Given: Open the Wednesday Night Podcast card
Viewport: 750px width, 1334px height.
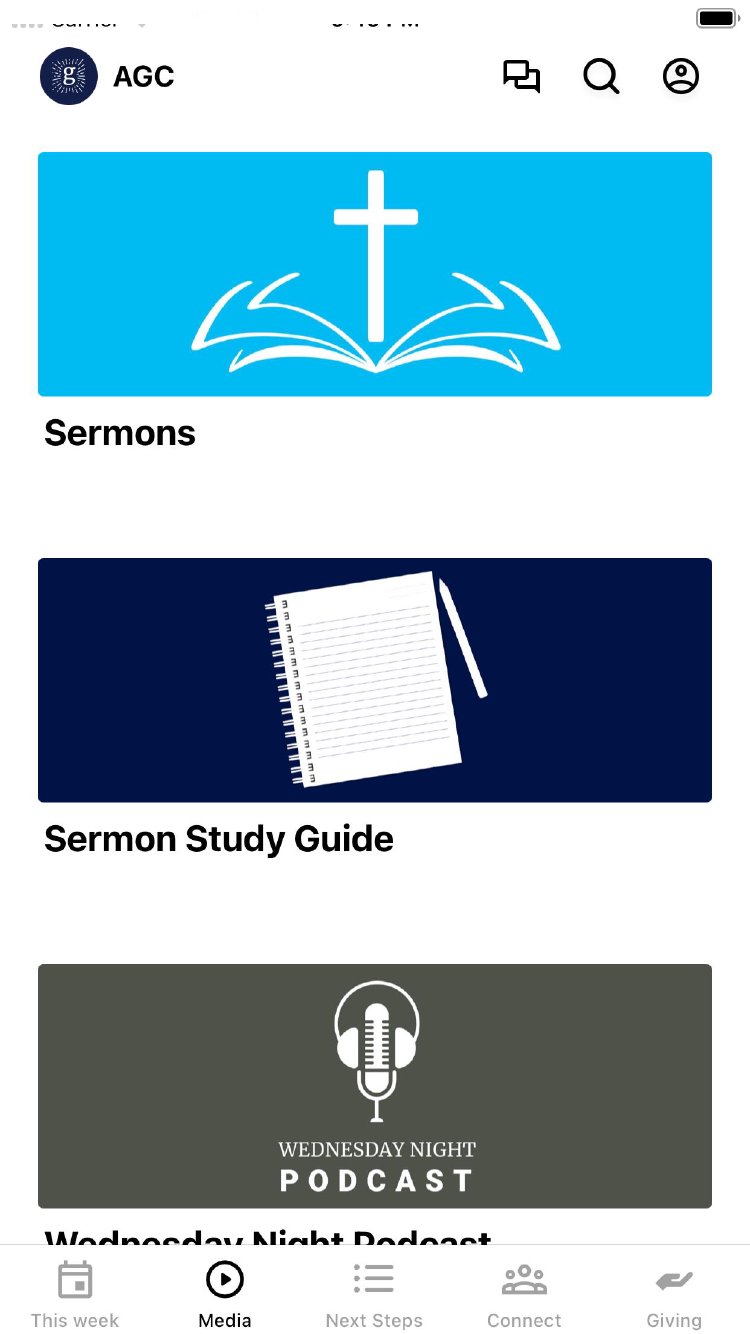Looking at the screenshot, I should (x=375, y=1086).
